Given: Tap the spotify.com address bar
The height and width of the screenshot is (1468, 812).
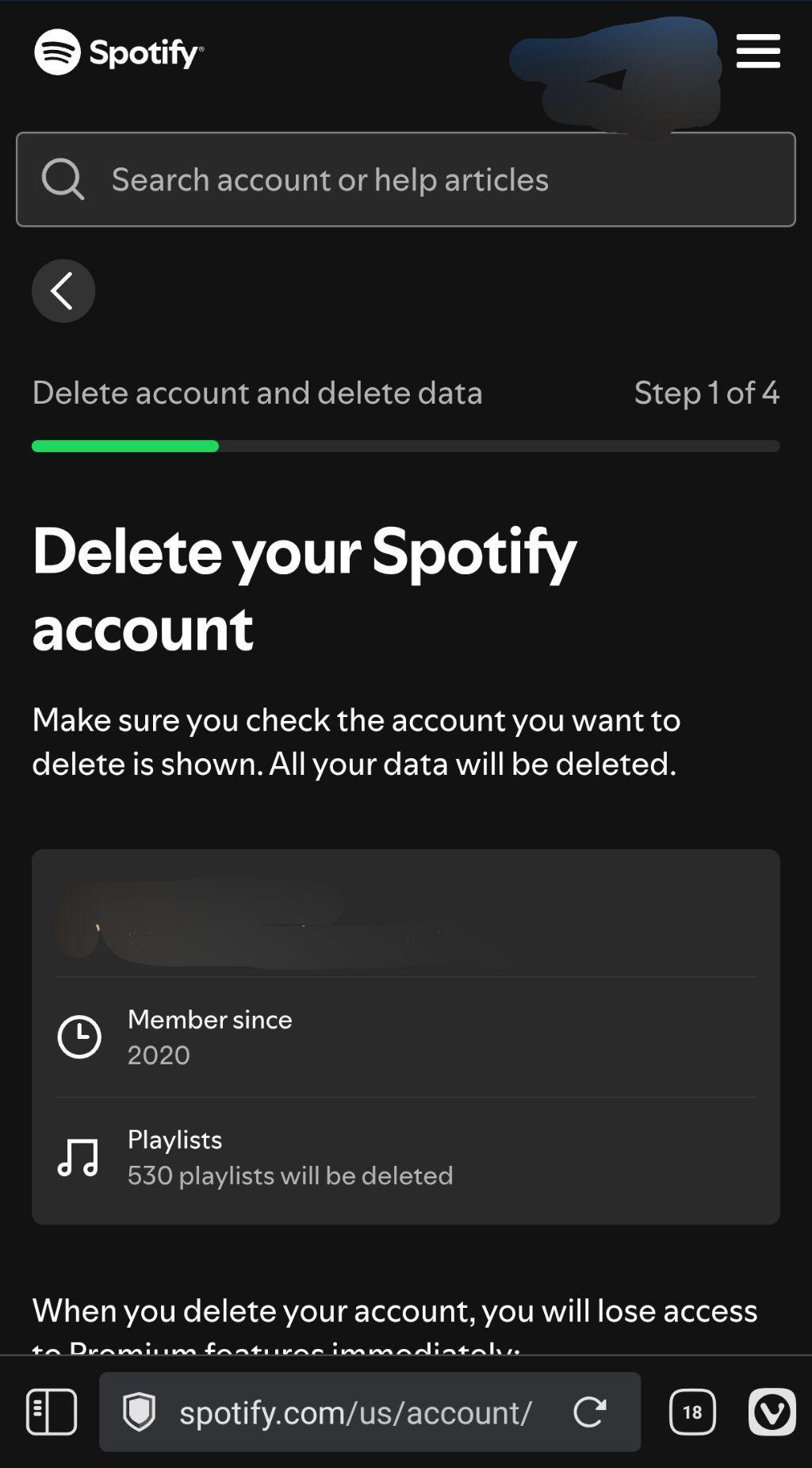Looking at the screenshot, I should [355, 1412].
